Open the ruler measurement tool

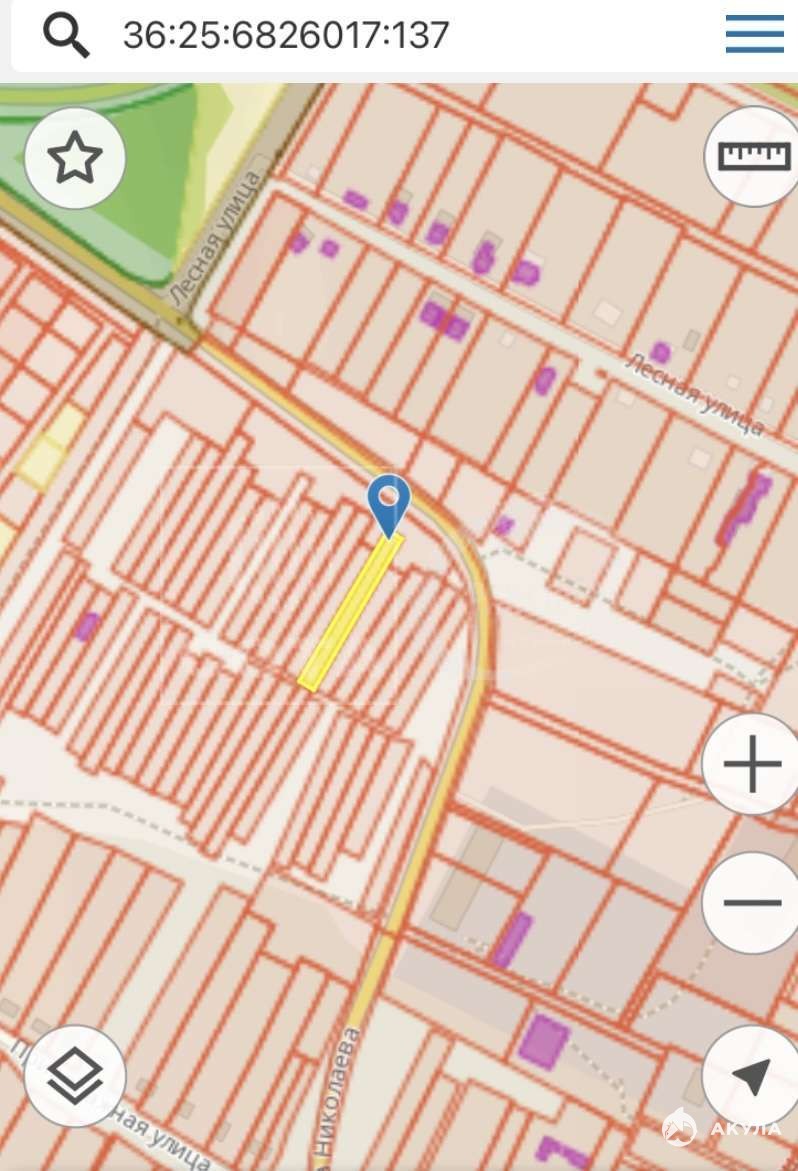(754, 156)
